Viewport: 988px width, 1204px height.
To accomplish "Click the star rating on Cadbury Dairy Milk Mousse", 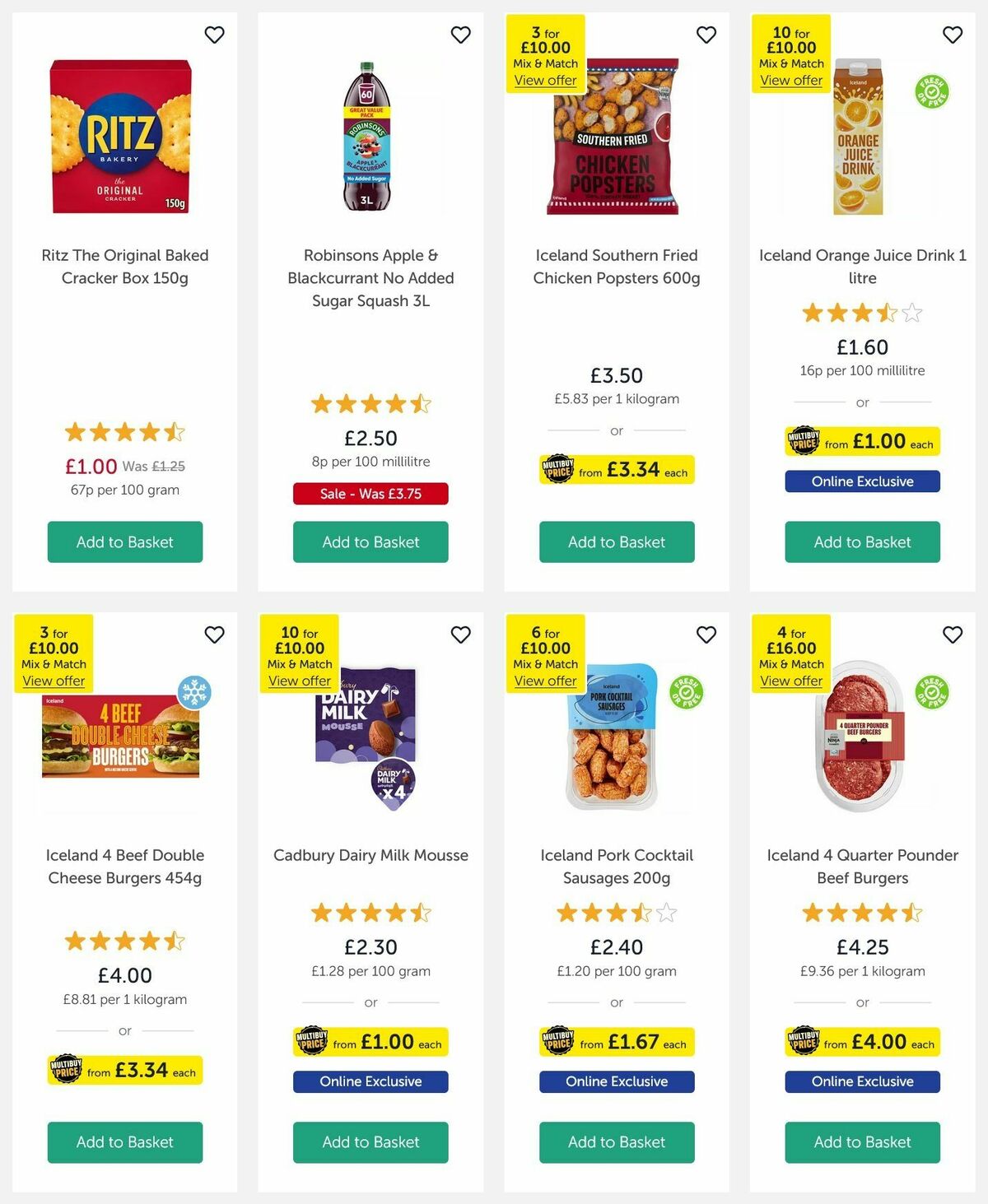I will (370, 913).
